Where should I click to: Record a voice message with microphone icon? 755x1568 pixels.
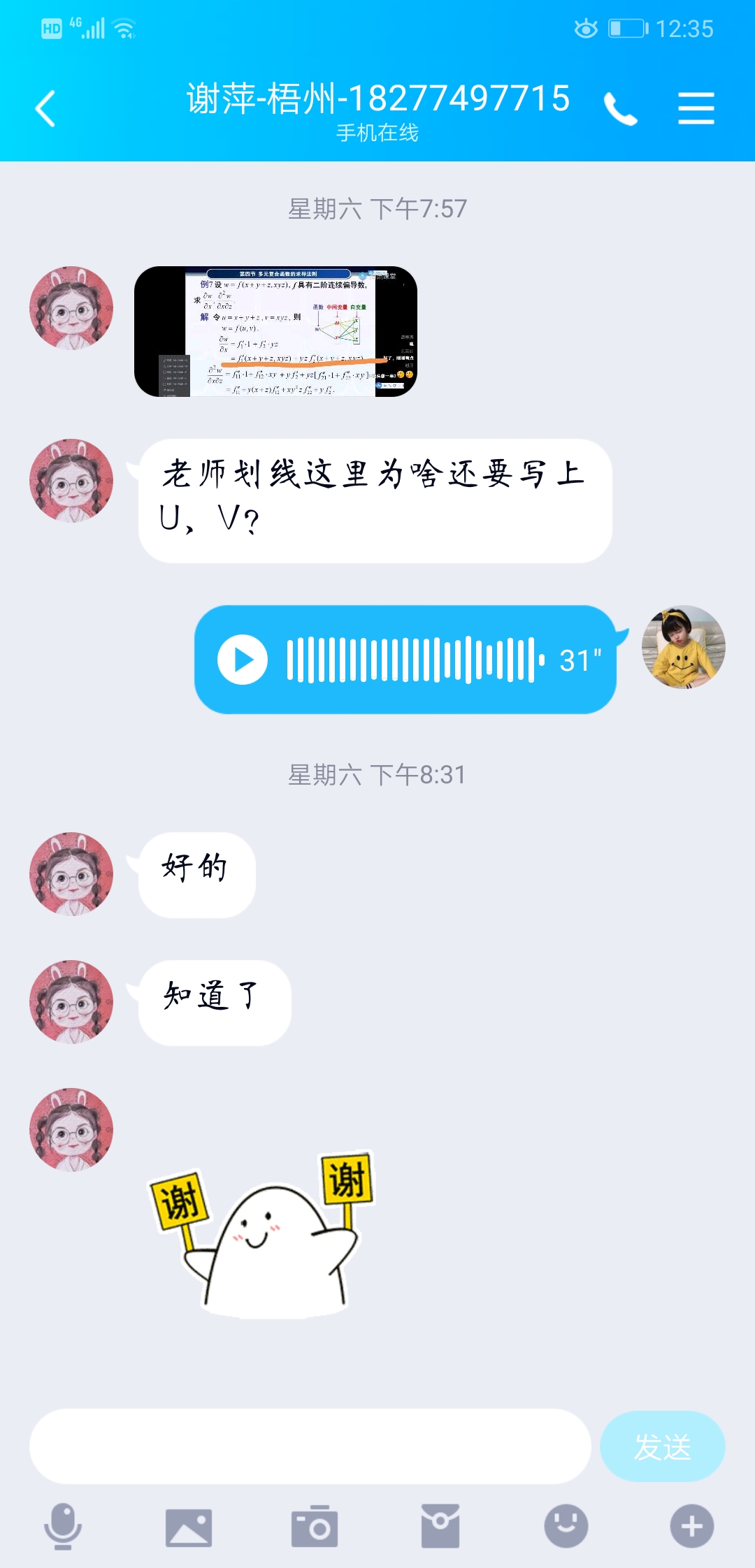point(63,1525)
